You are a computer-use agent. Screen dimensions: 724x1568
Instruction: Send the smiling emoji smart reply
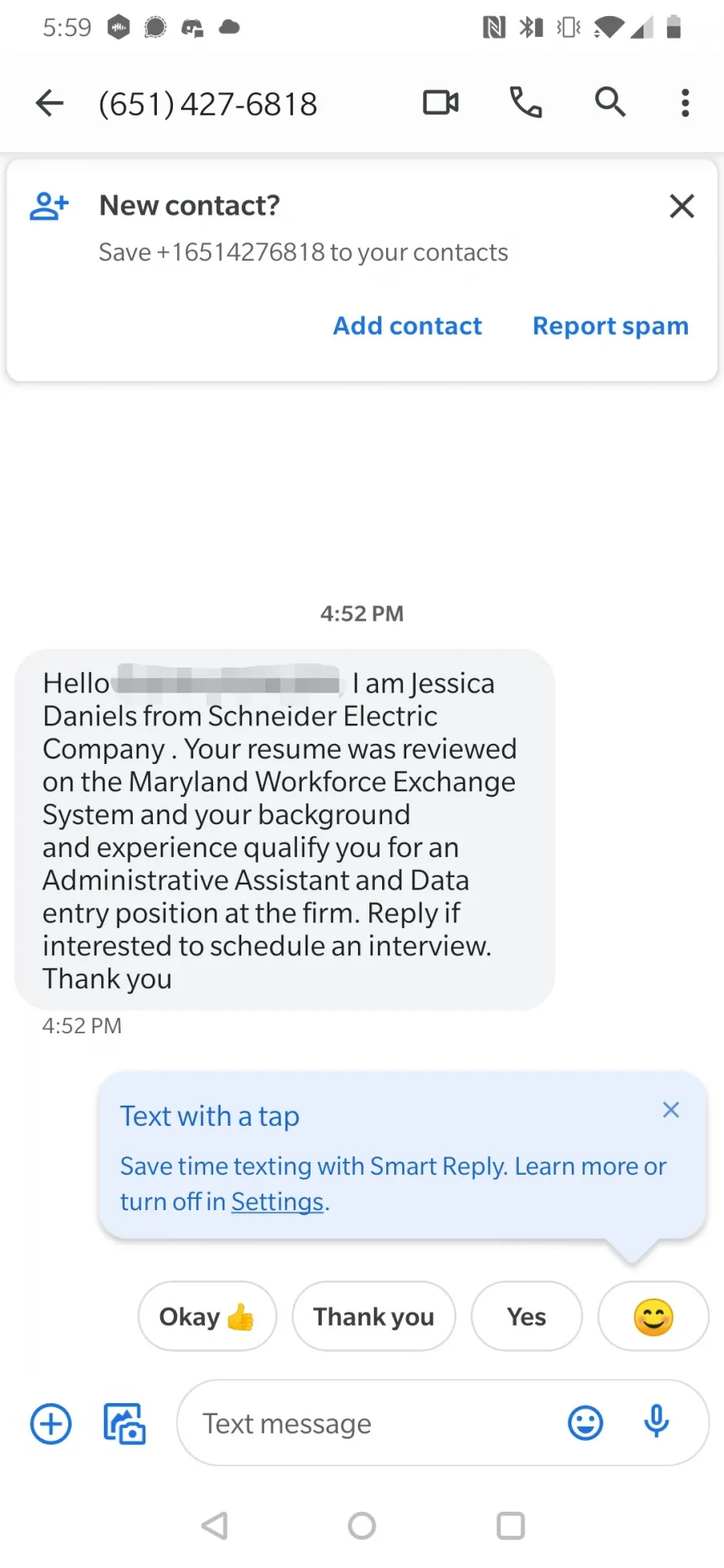653,1316
